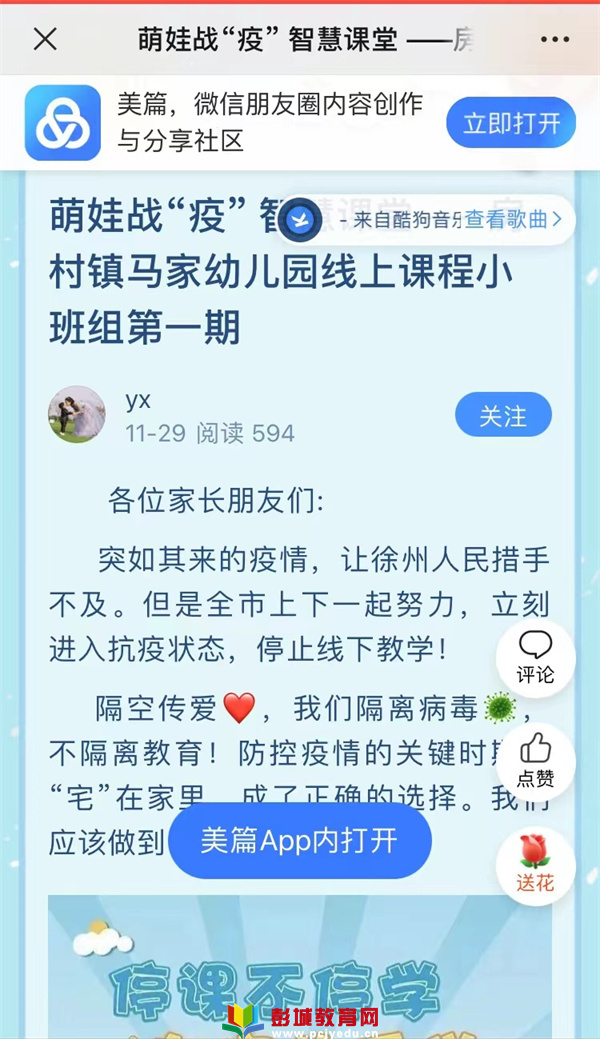
Task: Tap the music player disc icon
Action: pyautogui.click(x=298, y=219)
